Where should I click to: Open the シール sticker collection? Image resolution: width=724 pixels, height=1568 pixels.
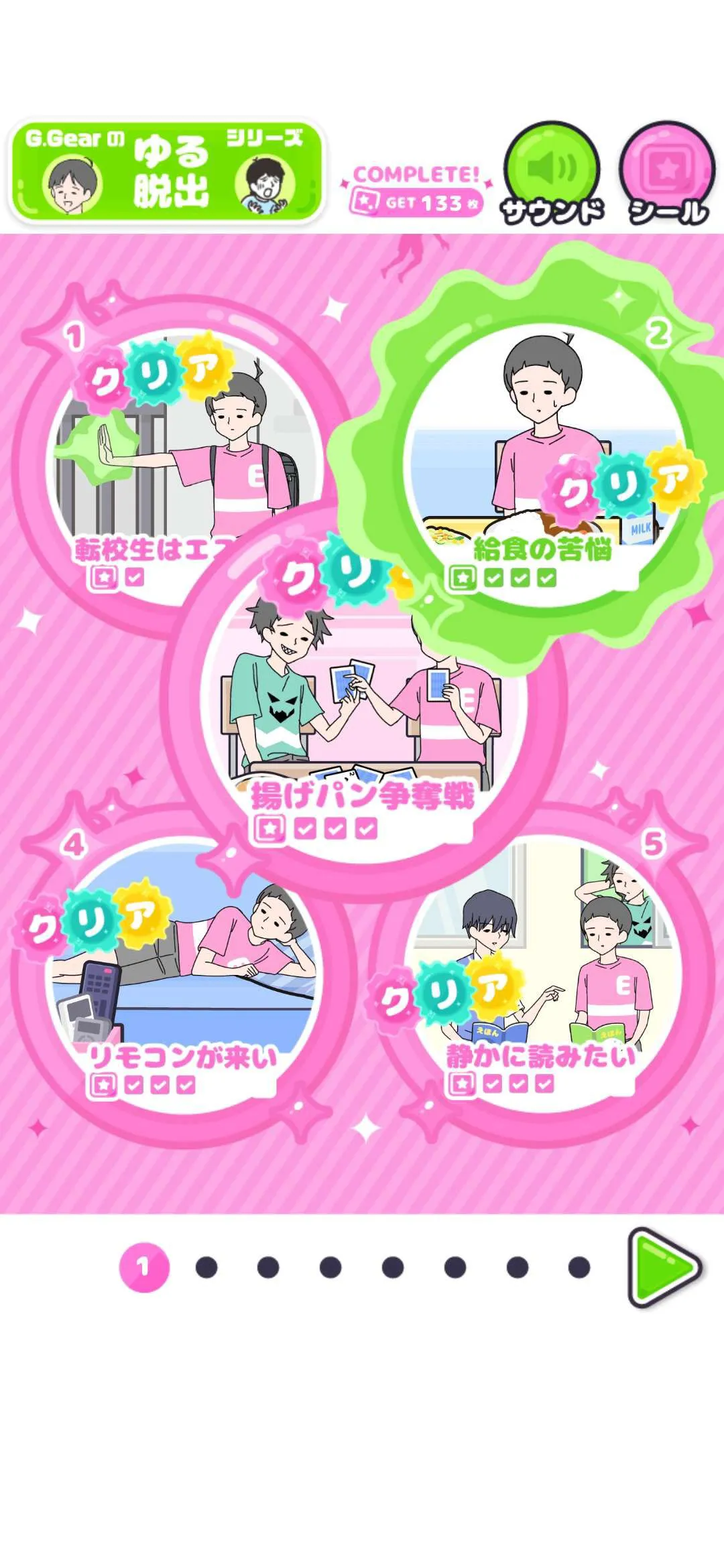coord(668,172)
